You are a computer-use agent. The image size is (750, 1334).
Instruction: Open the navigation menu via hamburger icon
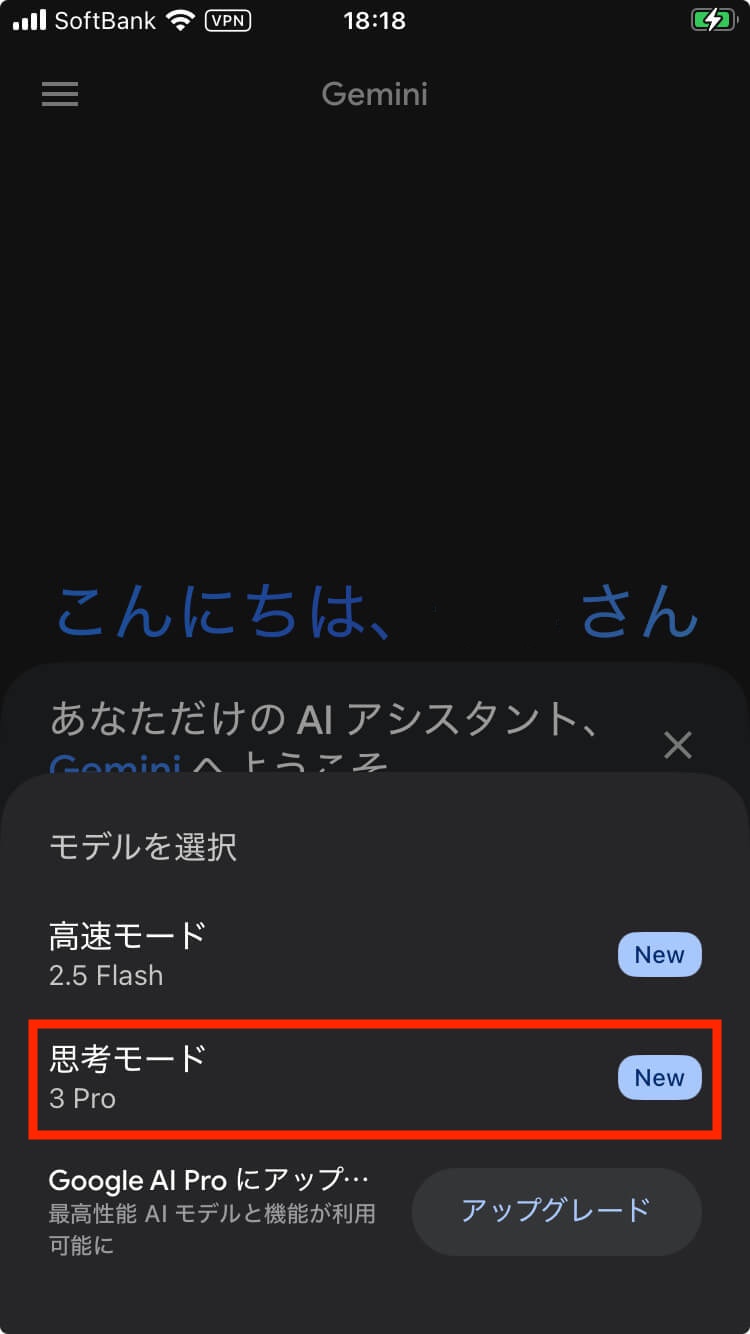(60, 94)
